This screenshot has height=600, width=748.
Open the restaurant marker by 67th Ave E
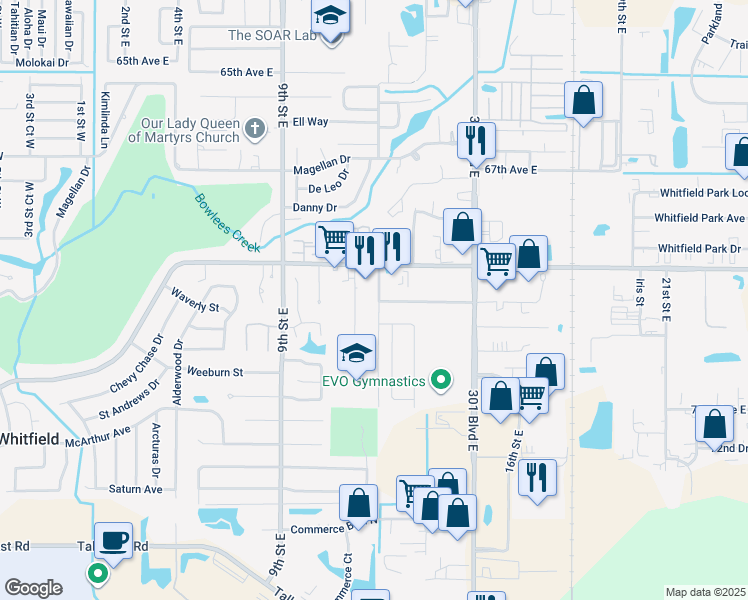(475, 140)
